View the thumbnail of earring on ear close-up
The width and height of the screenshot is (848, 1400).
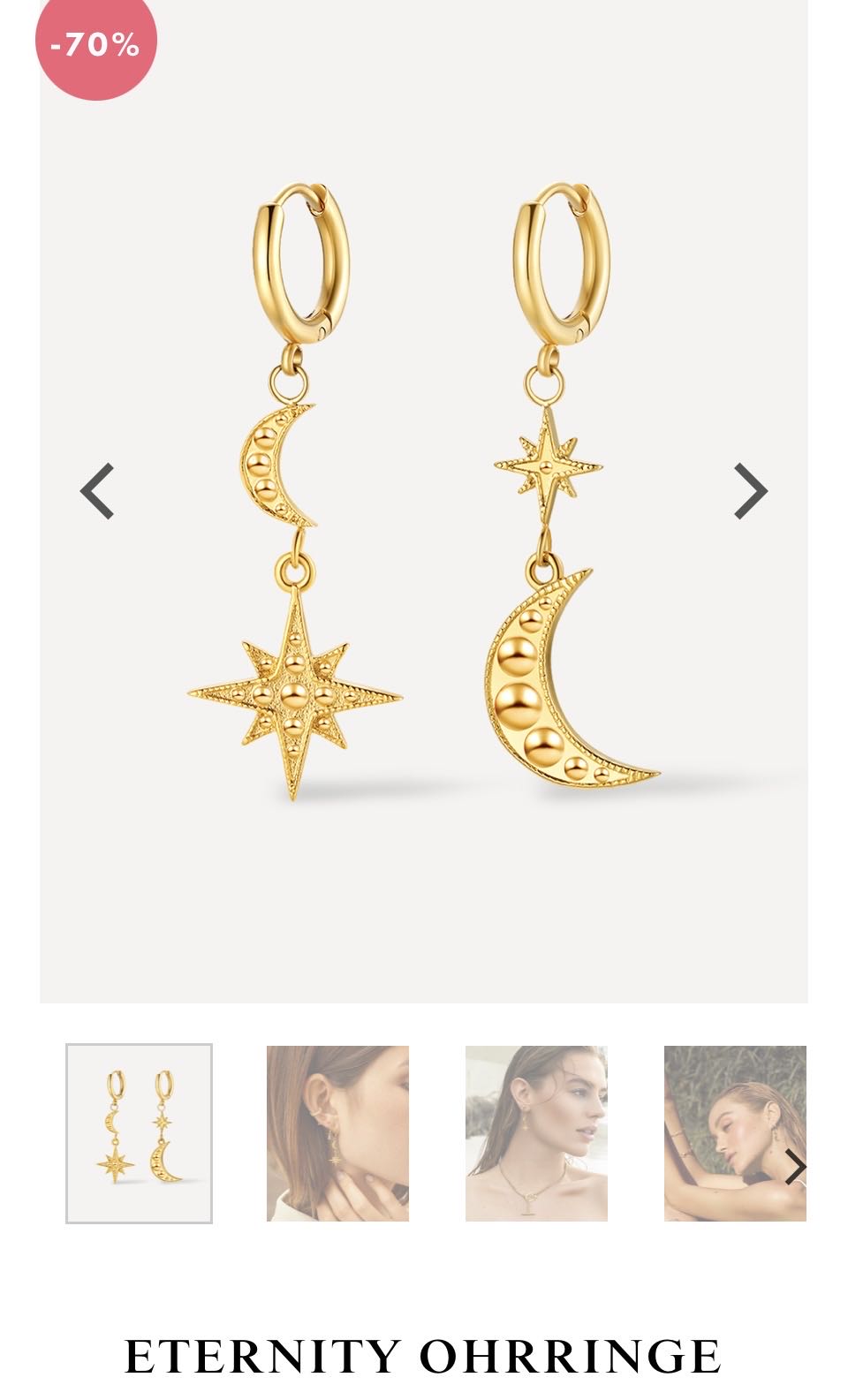click(337, 1133)
